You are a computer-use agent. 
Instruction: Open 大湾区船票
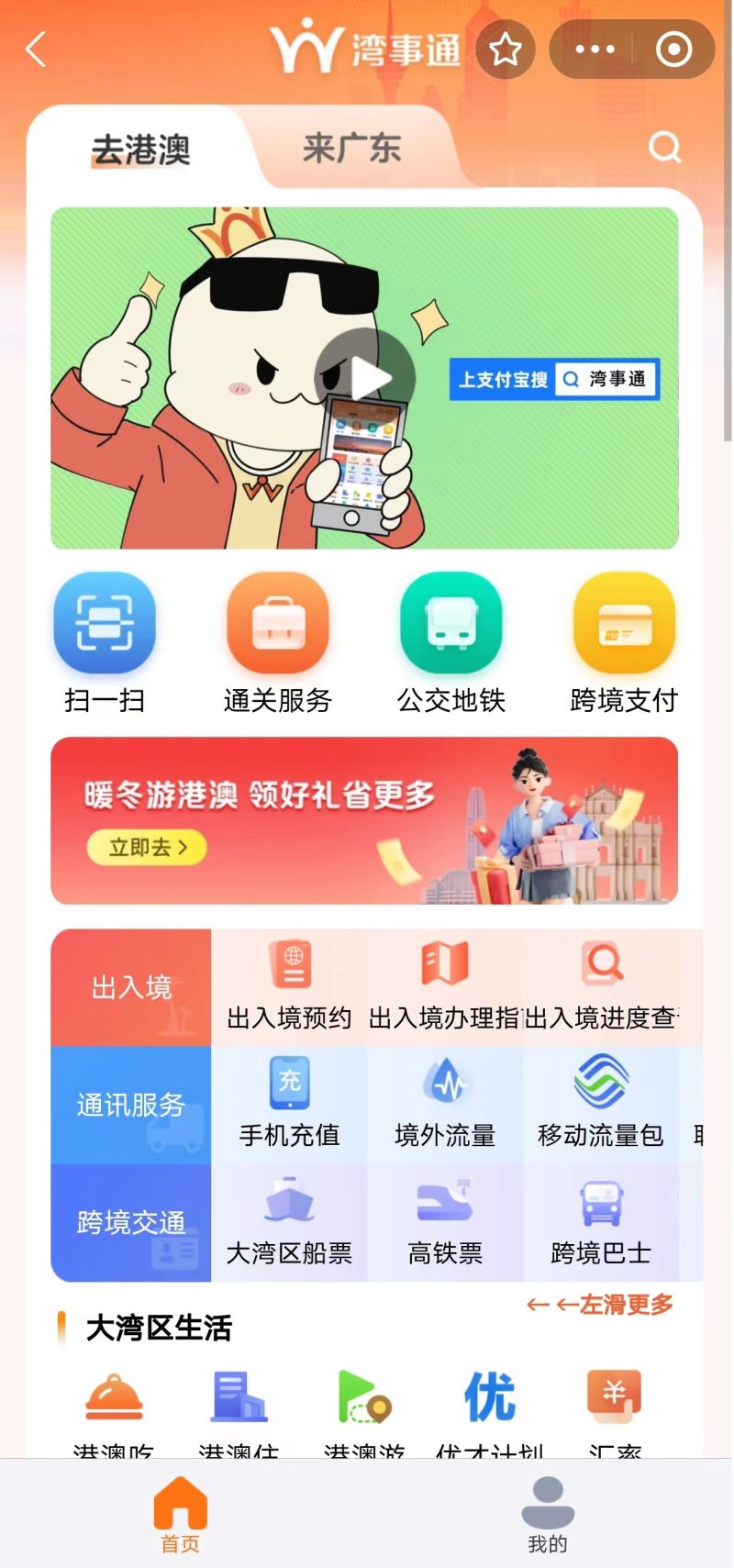coord(290,1222)
